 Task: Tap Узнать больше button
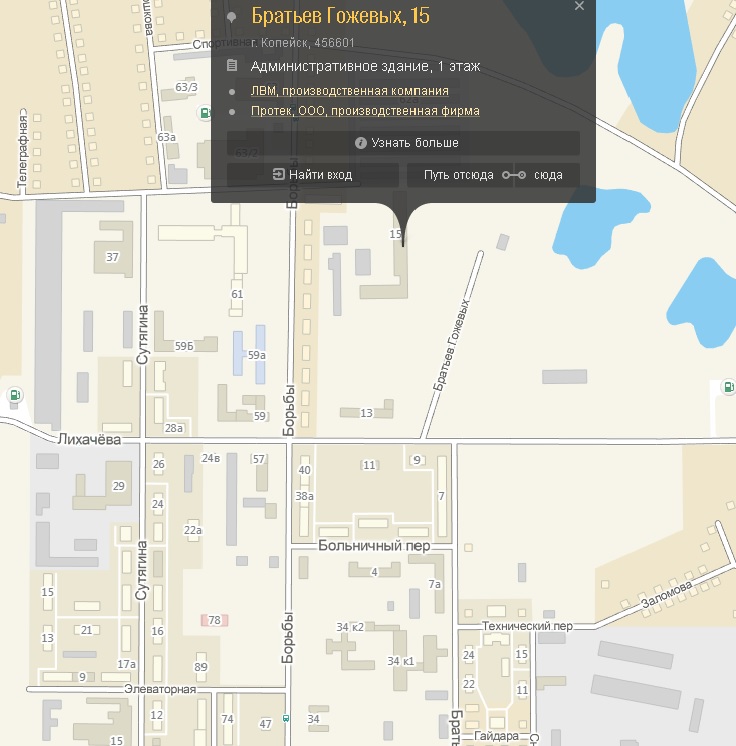click(404, 143)
